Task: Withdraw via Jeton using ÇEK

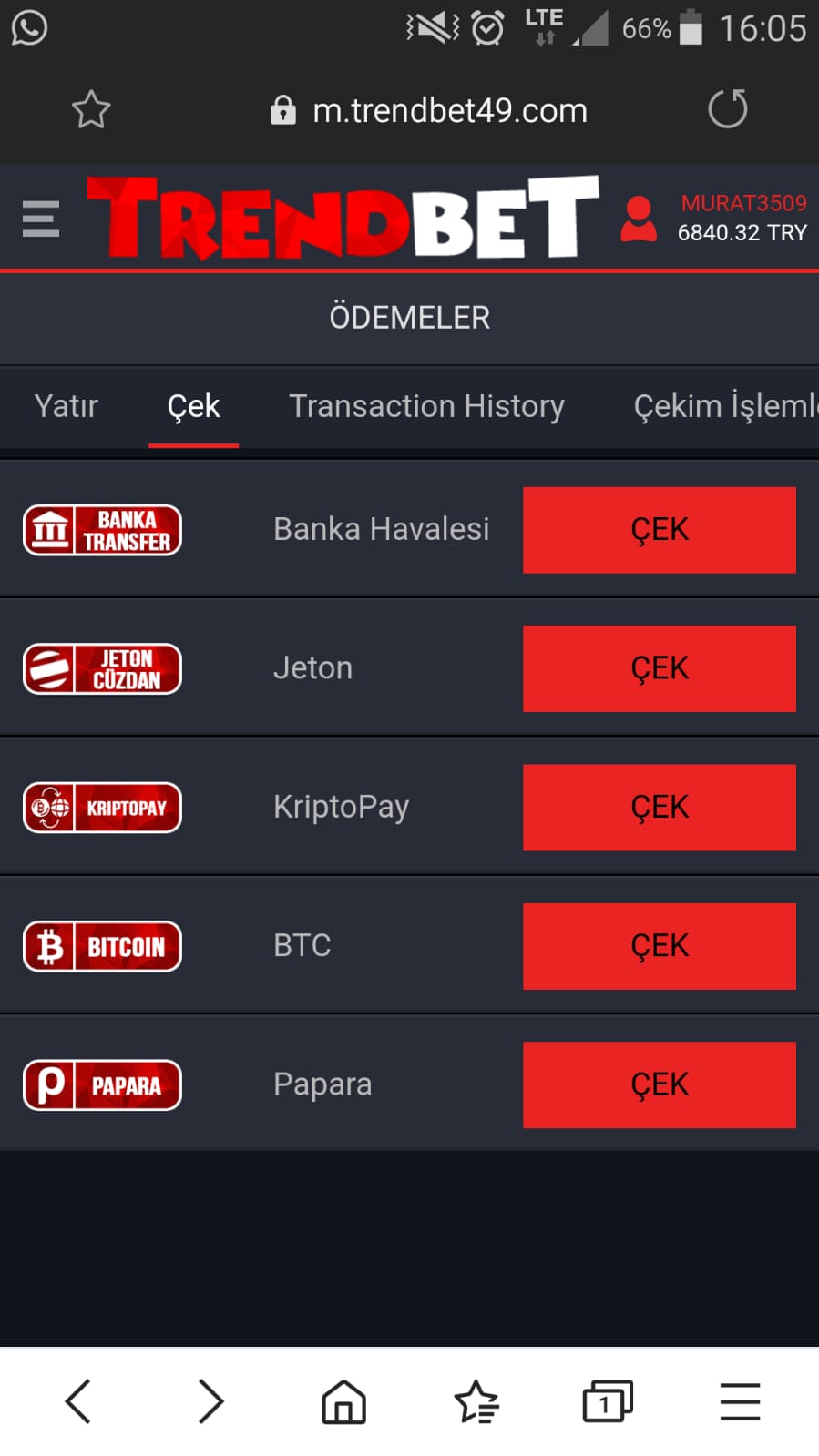Action: point(660,668)
